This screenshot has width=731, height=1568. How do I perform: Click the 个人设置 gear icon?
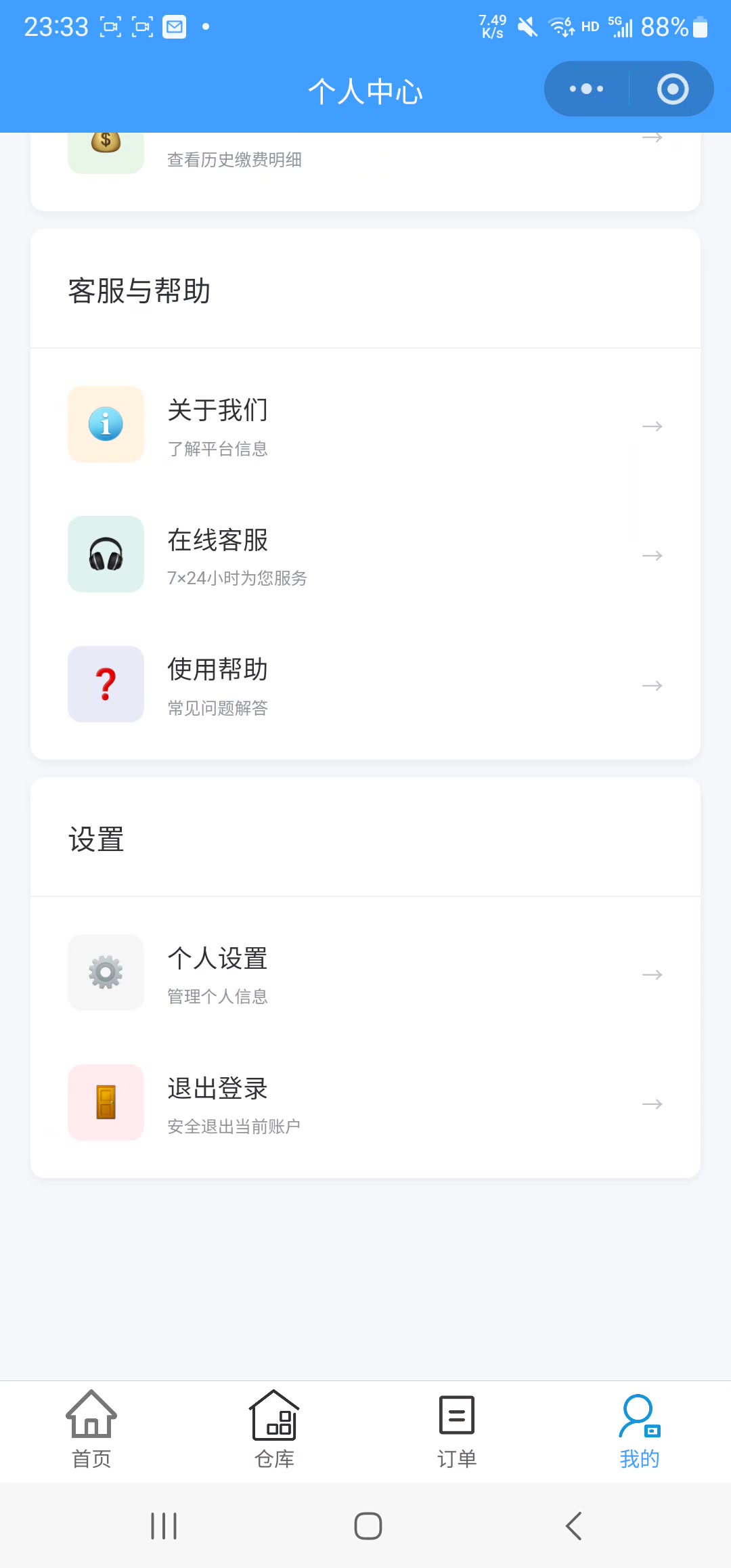click(106, 973)
